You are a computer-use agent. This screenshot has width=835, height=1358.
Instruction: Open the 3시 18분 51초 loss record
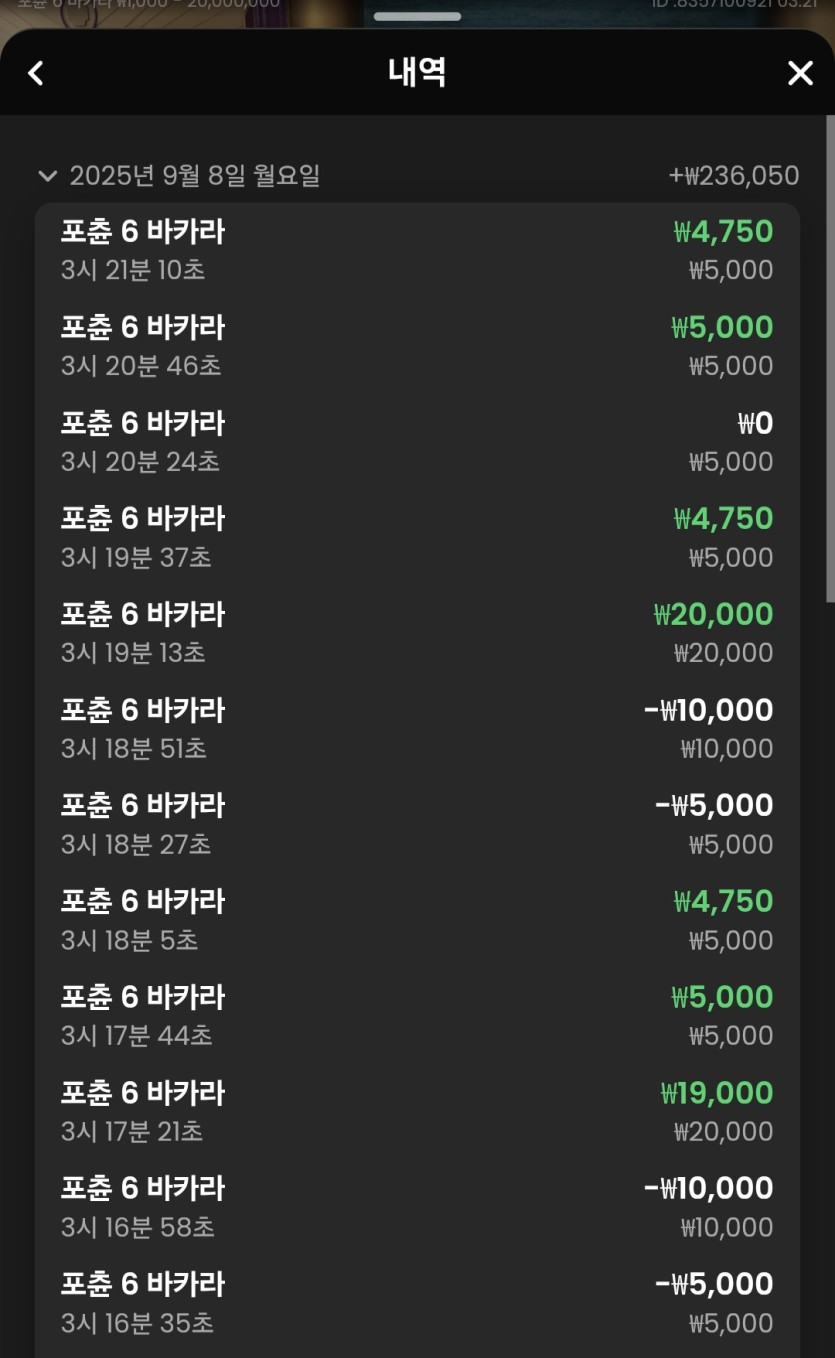tap(417, 729)
